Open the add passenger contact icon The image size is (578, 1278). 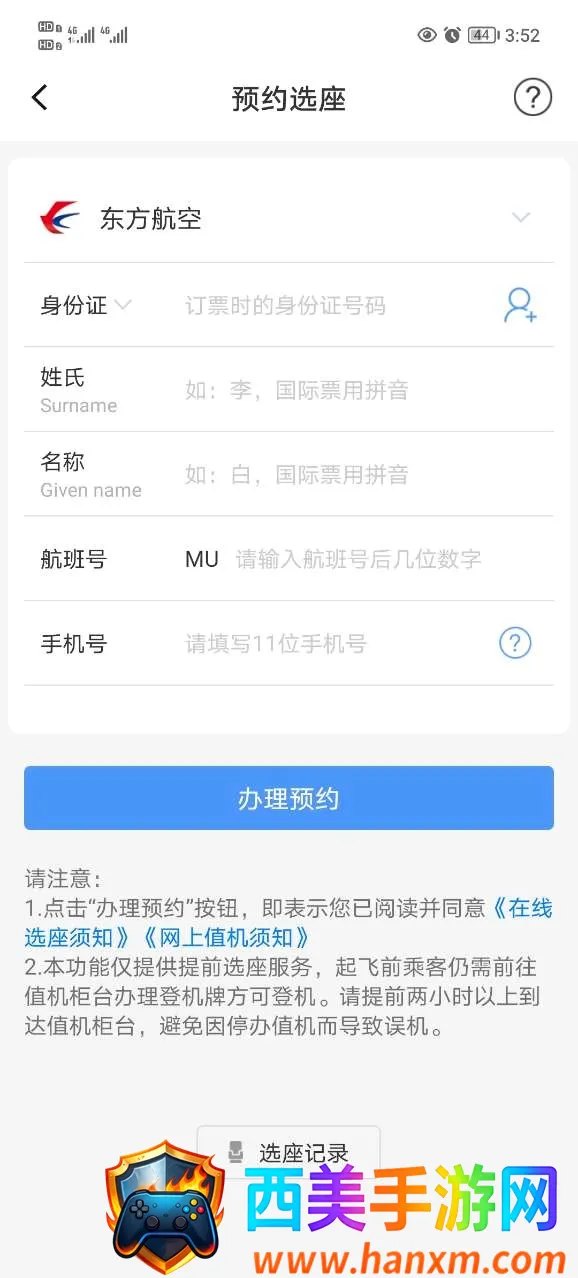(520, 305)
